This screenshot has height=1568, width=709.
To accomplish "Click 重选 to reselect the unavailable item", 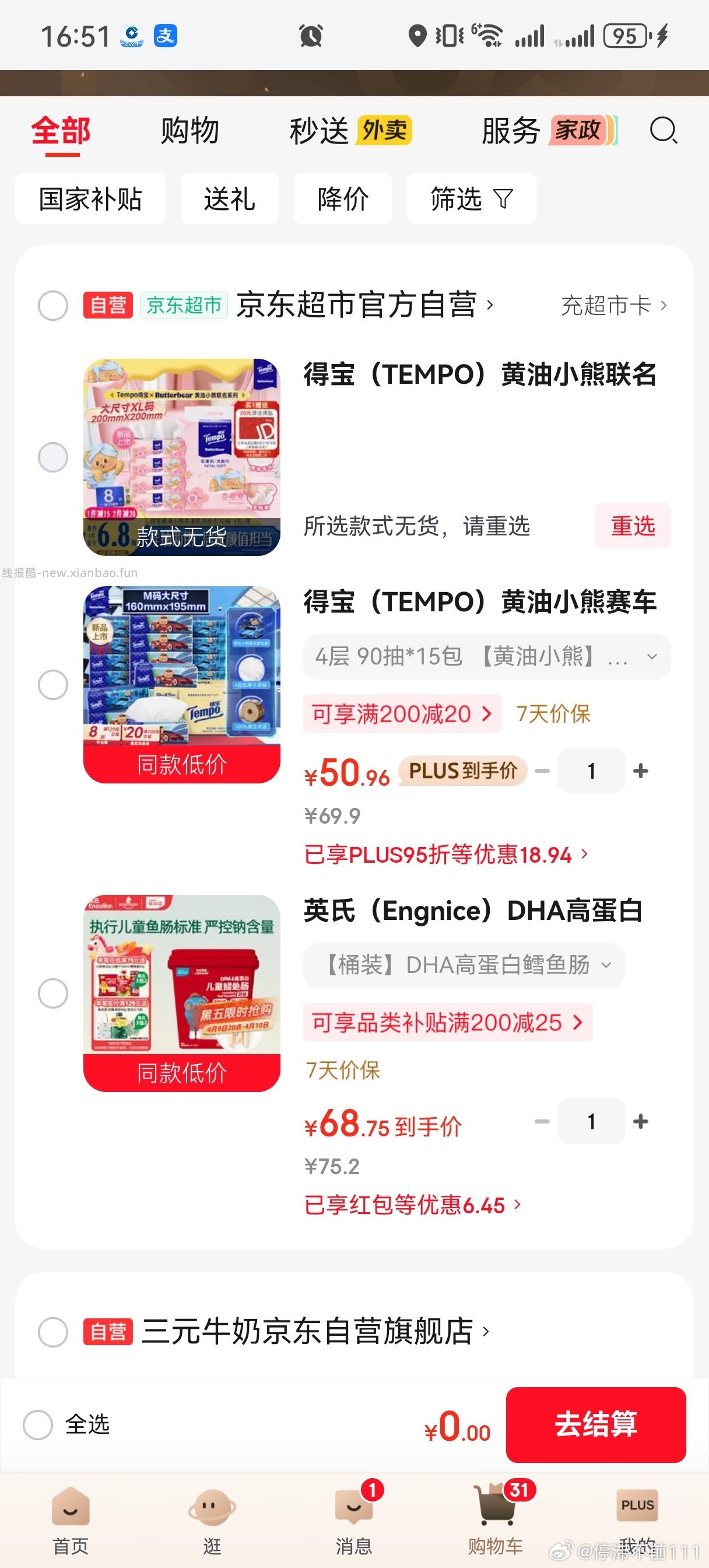I will tap(632, 527).
